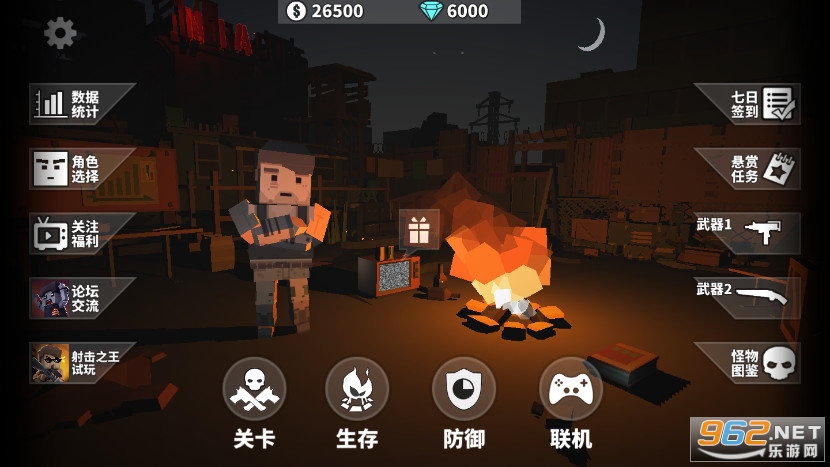This screenshot has height=467, width=830.
Task: Select 武器2 weapon slot
Action: pyautogui.click(x=748, y=297)
